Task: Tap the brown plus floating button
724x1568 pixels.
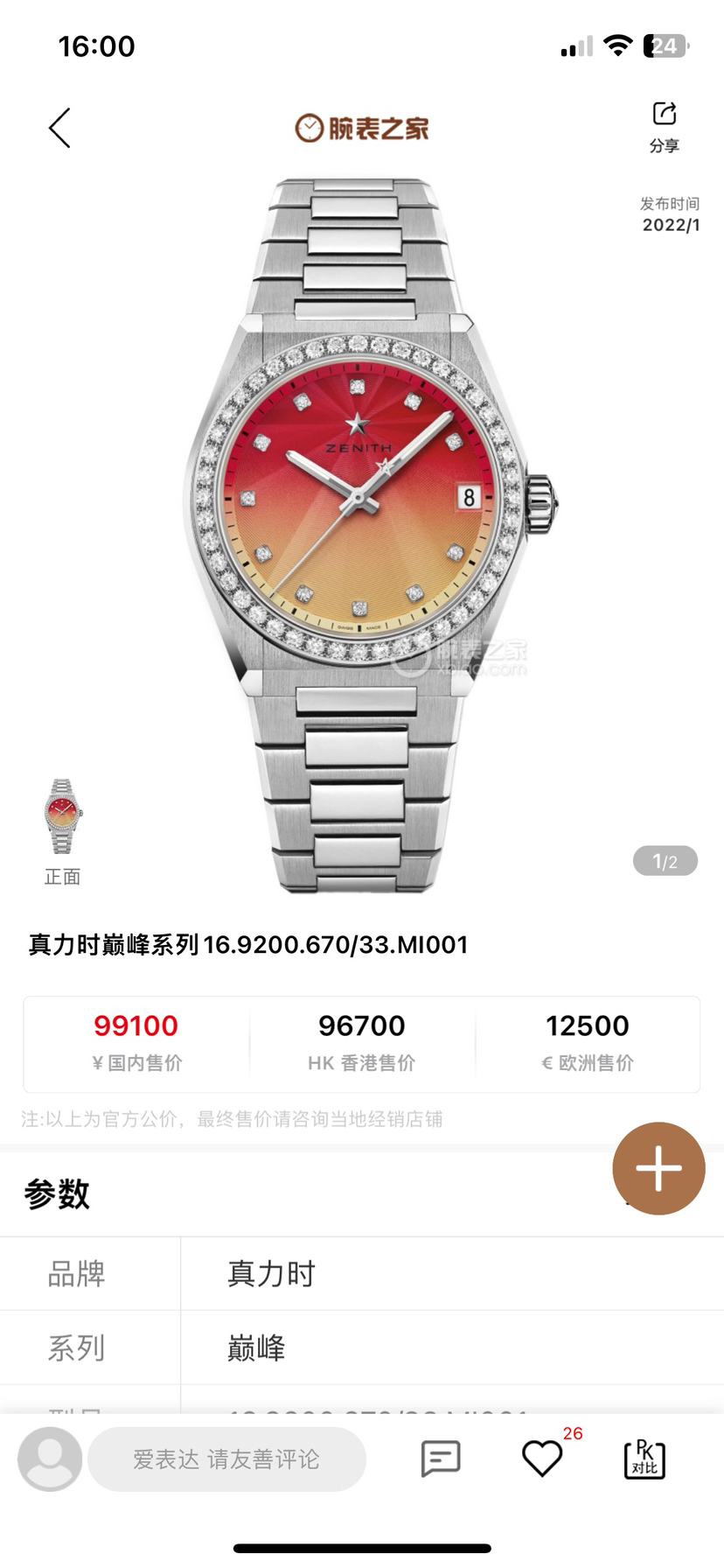Action: pos(658,1168)
